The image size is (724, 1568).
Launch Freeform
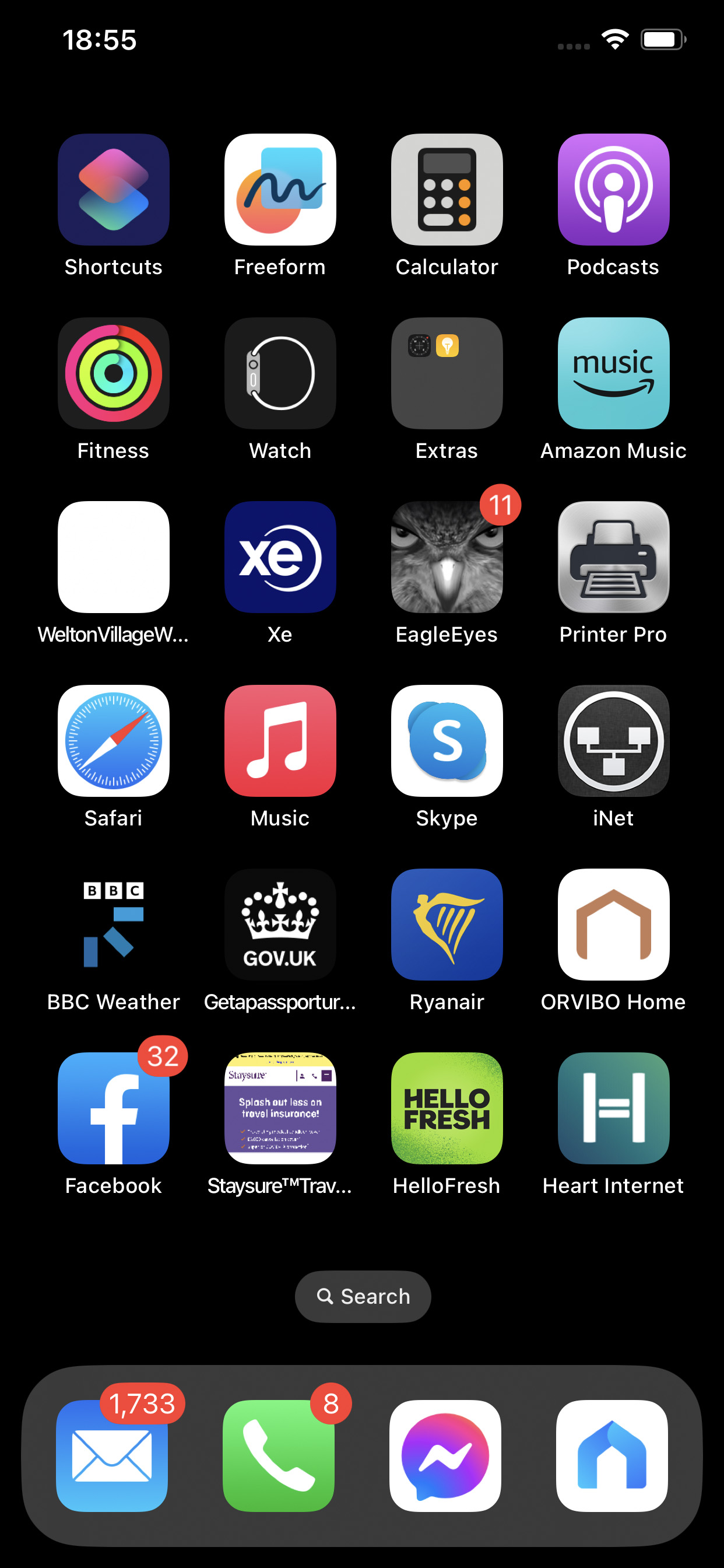(280, 190)
